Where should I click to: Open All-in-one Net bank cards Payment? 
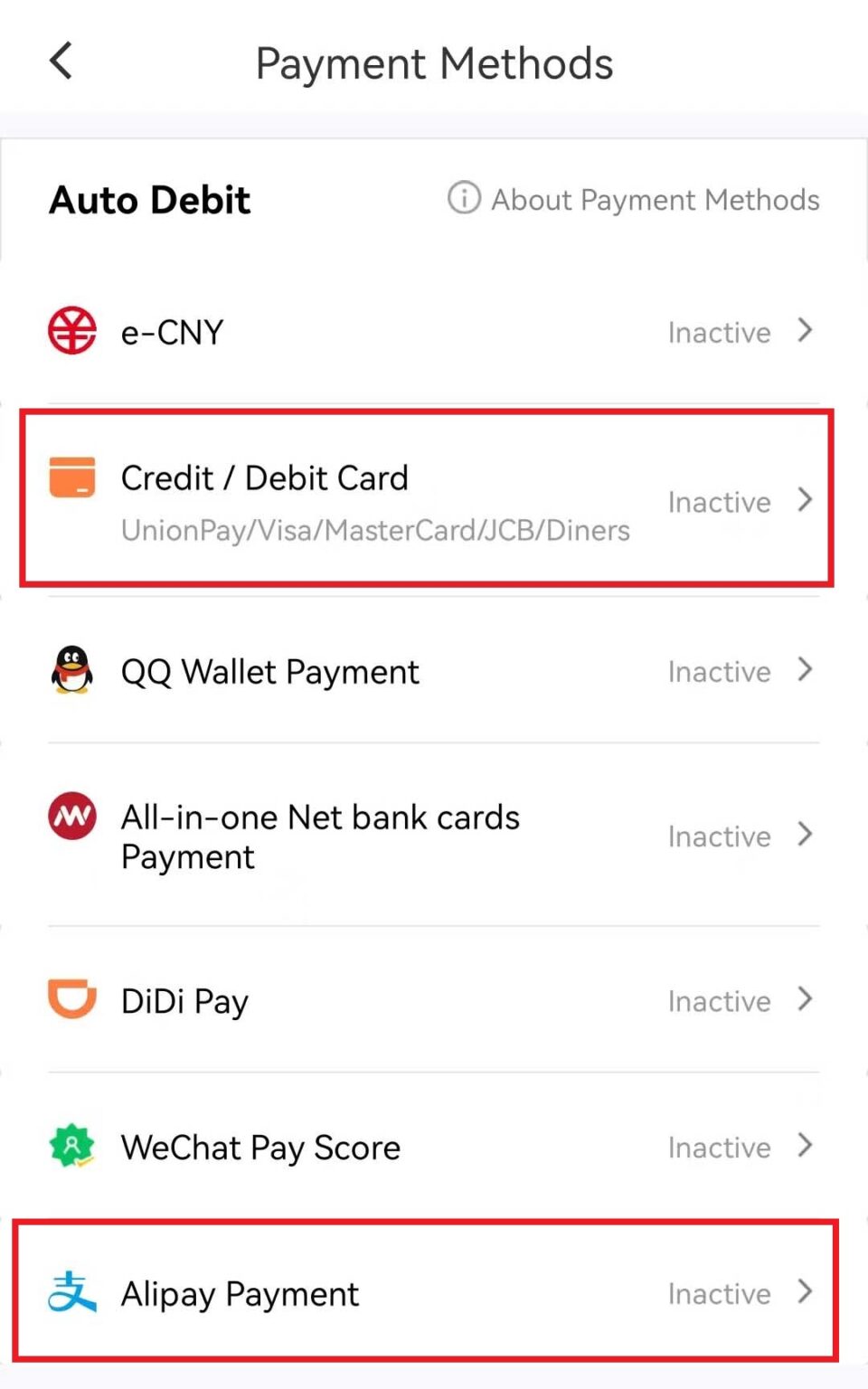pyautogui.click(x=434, y=836)
